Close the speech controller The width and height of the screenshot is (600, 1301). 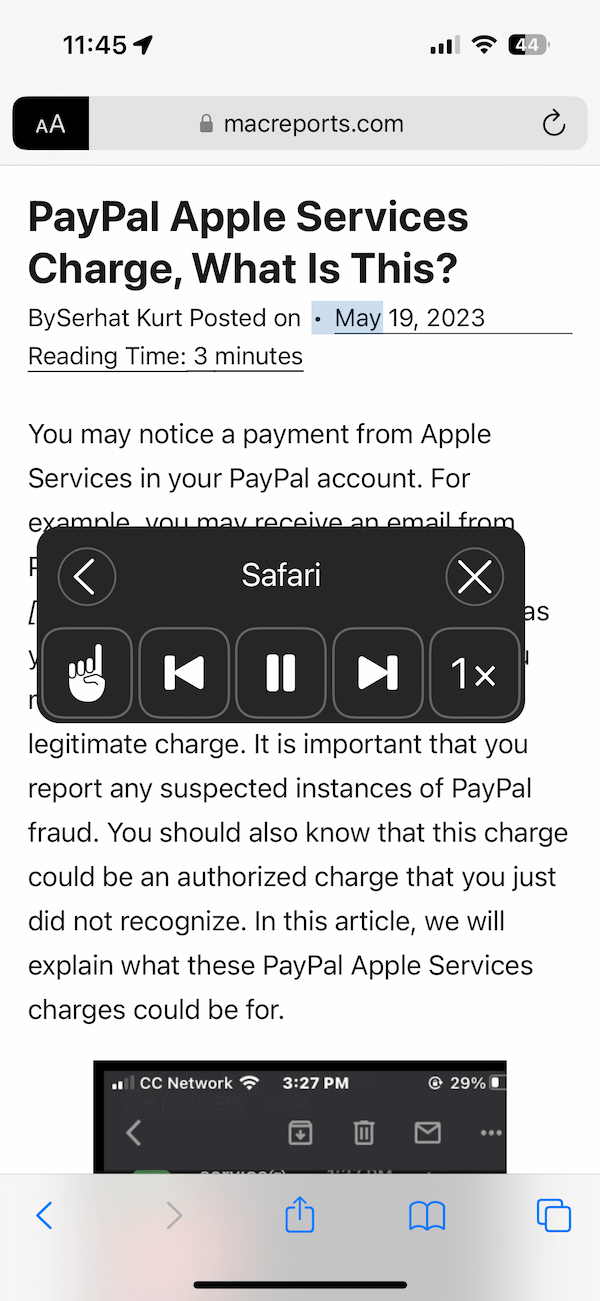[x=474, y=576]
